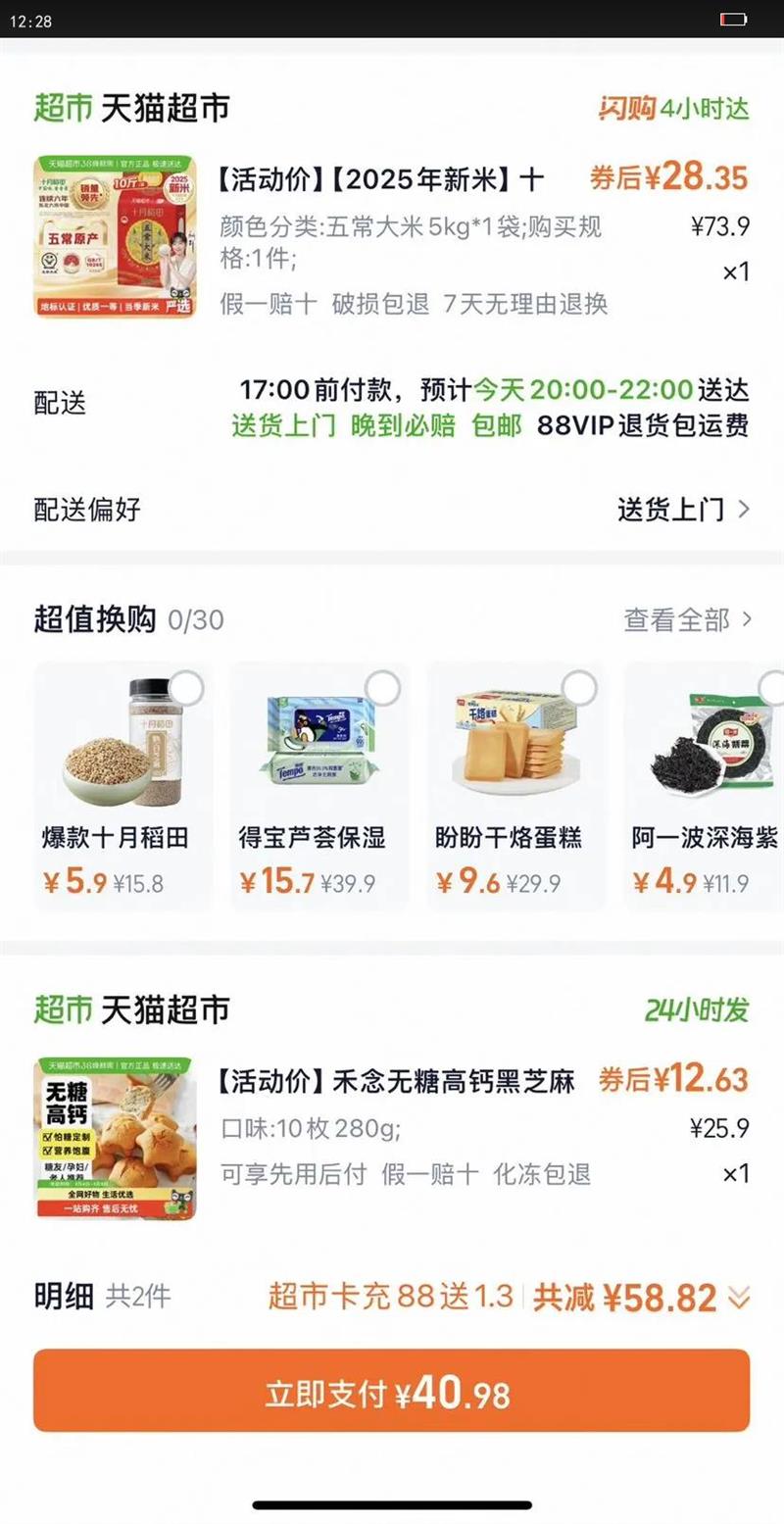Tap 立即支付 to pay ¥40.98

coord(391,1390)
